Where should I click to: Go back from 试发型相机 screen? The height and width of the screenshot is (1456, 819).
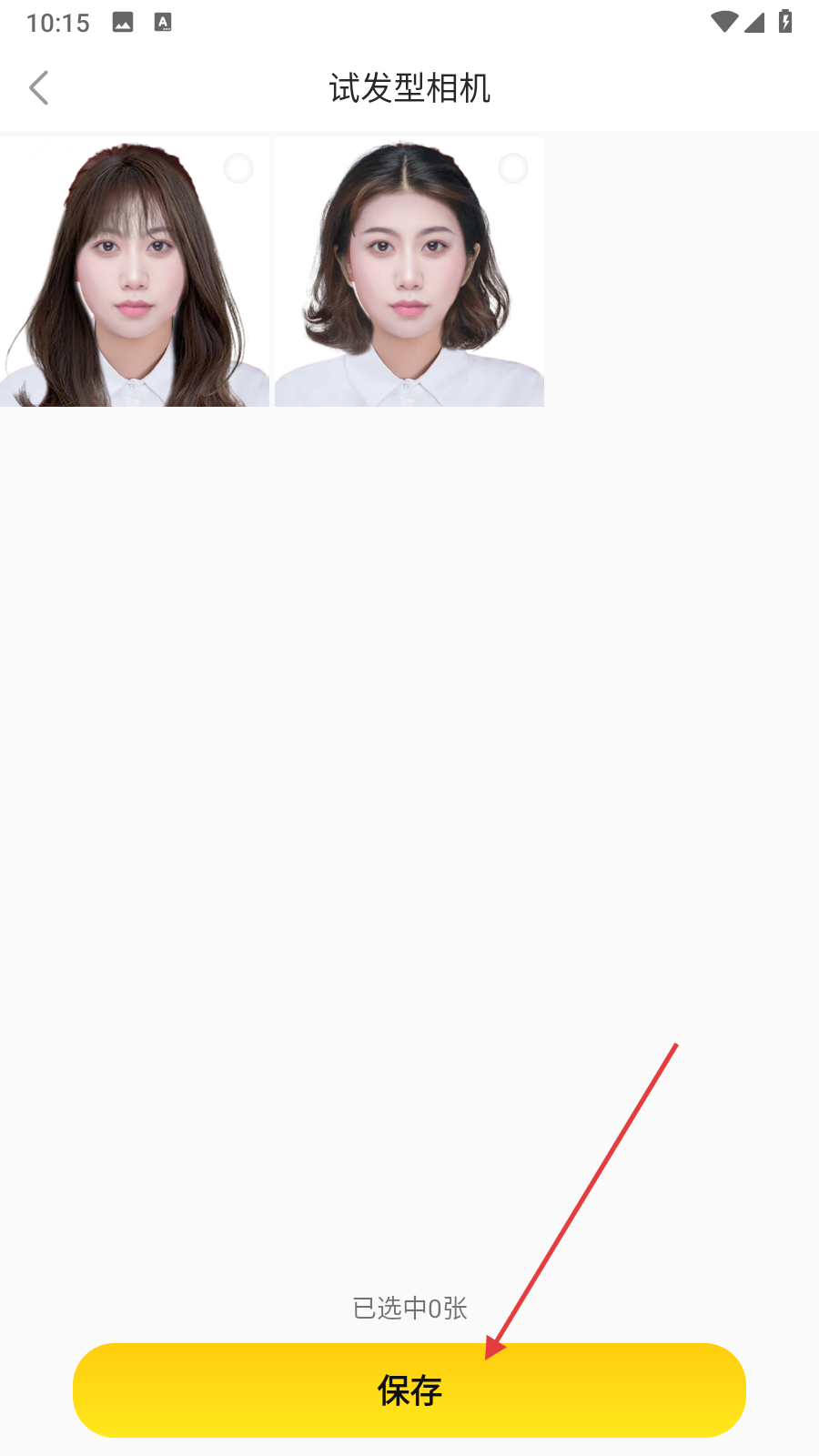pyautogui.click(x=39, y=88)
